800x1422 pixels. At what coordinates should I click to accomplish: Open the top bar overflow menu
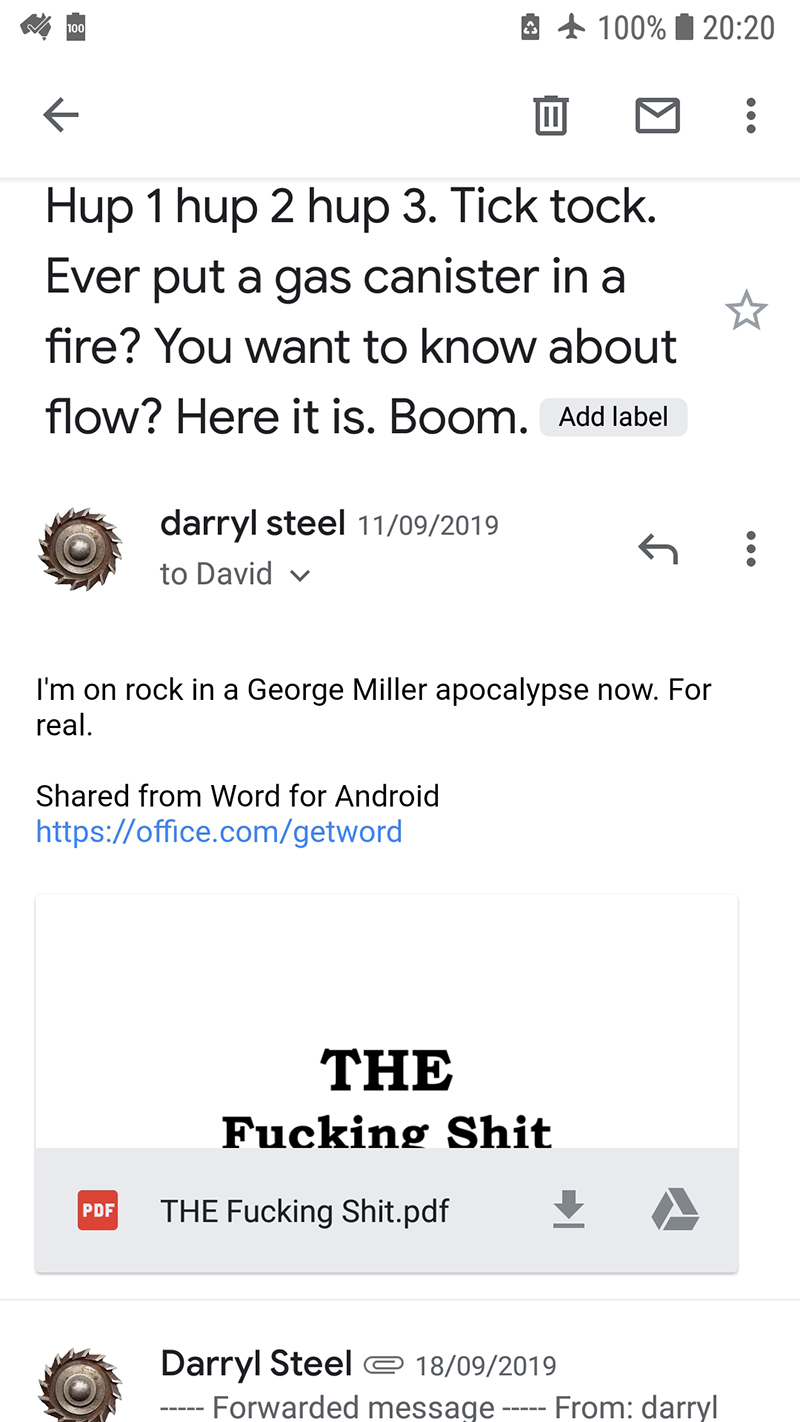(x=751, y=116)
